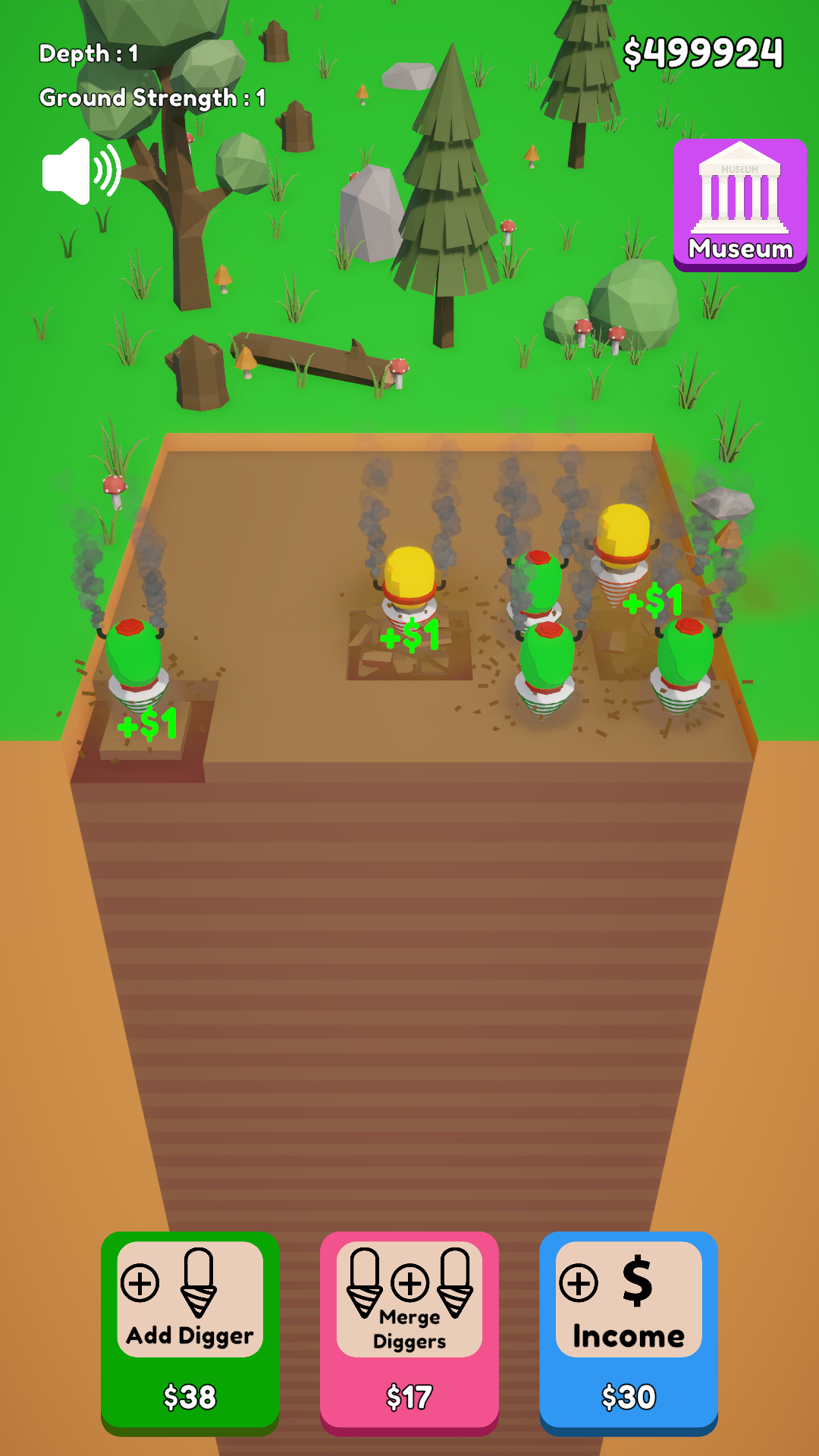Screen dimensions: 819x1456
Task: Buy Add Digger for $38
Action: tap(190, 1332)
